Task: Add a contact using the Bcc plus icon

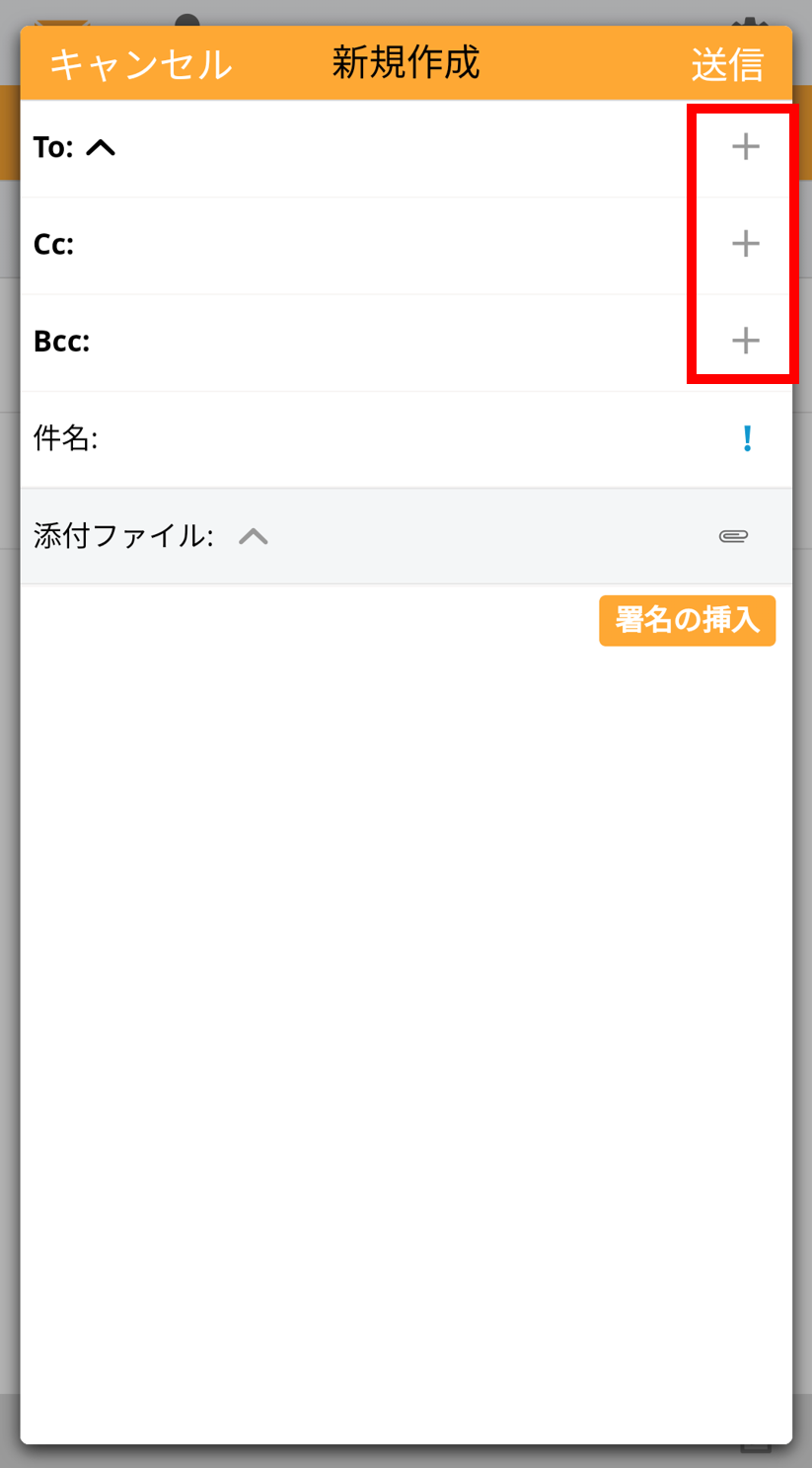Action: (x=746, y=341)
